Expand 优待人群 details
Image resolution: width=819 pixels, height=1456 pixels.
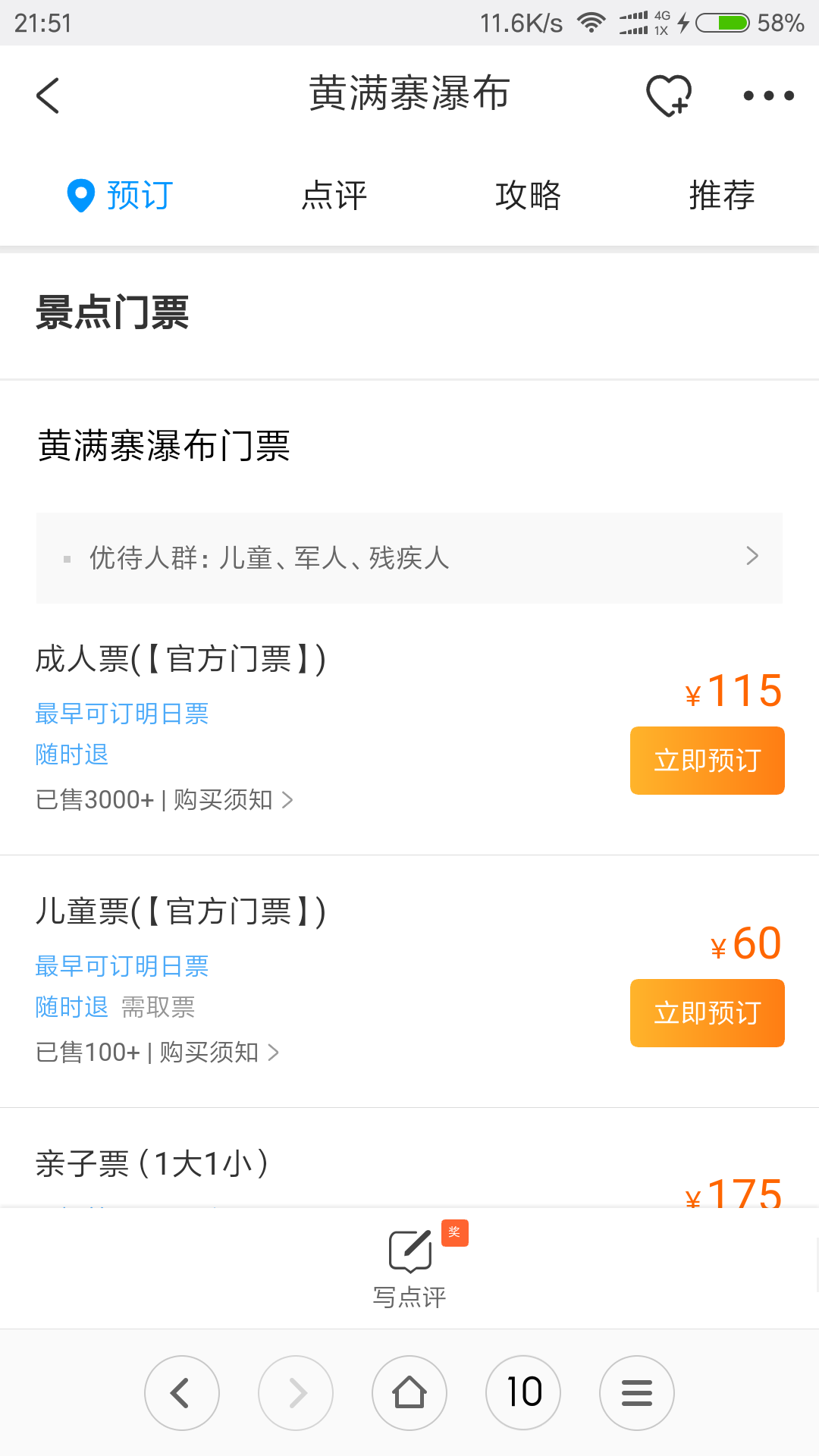409,558
